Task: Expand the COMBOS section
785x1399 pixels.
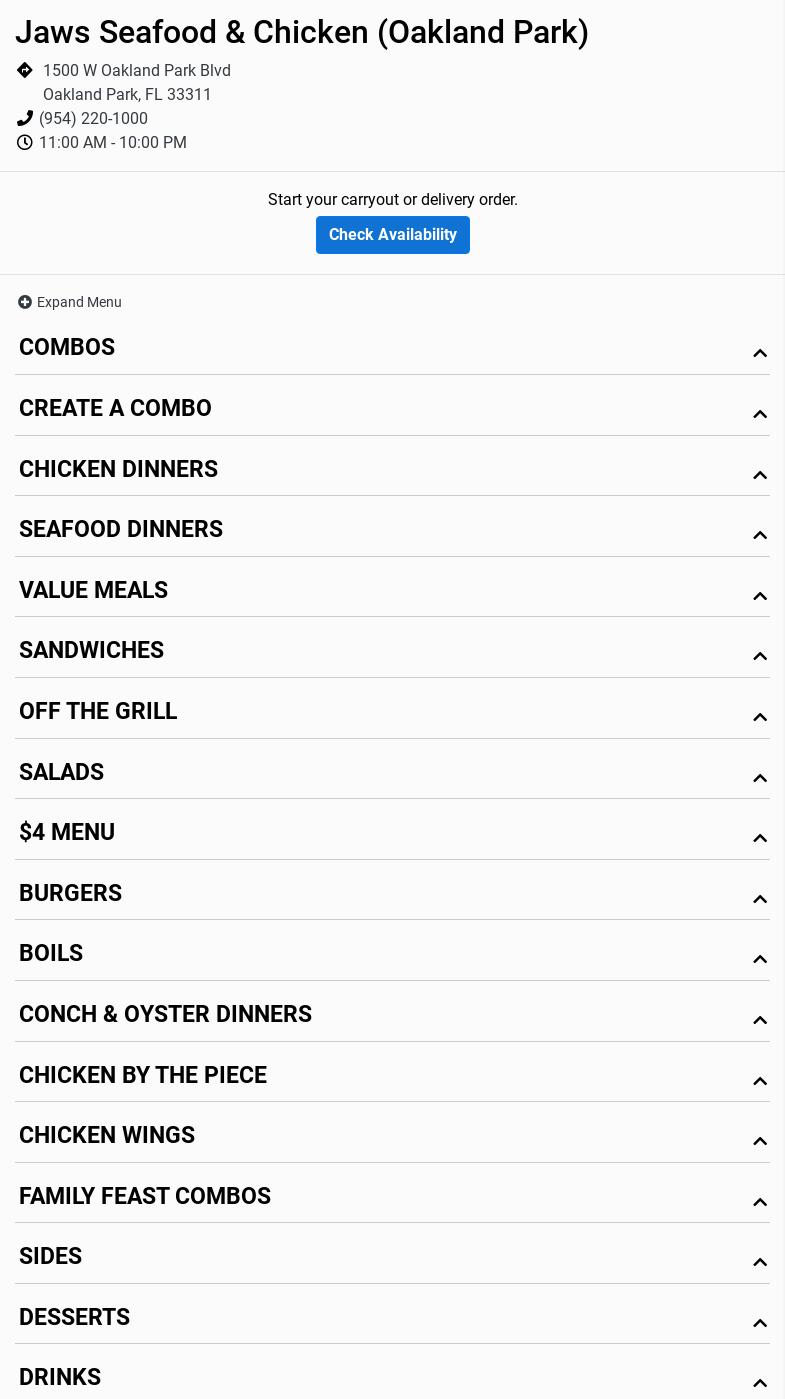Action: (x=392, y=348)
